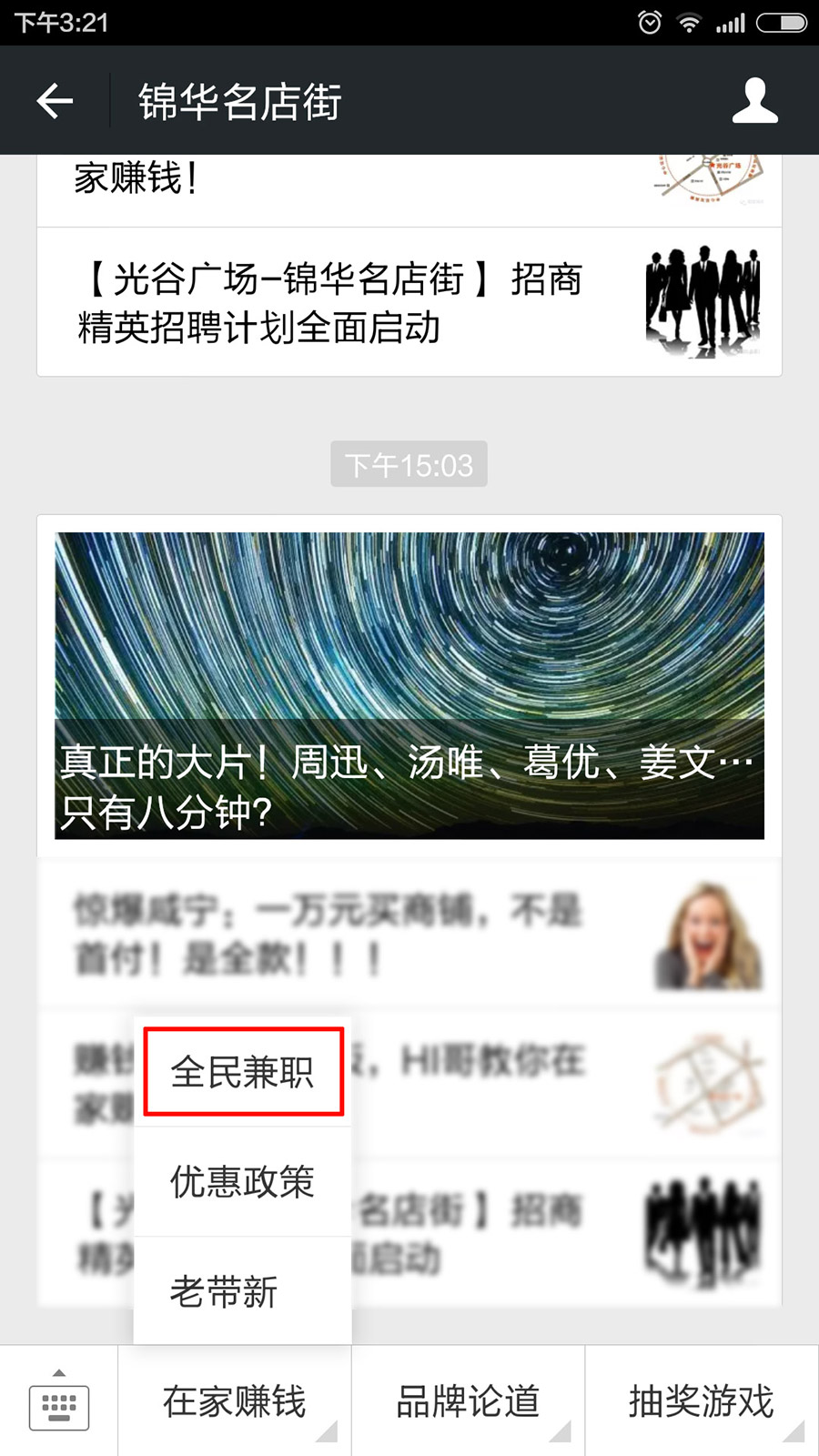This screenshot has height=1456, width=819.
Task: Choose 优惠政策 in the popup menu
Action: click(242, 1181)
